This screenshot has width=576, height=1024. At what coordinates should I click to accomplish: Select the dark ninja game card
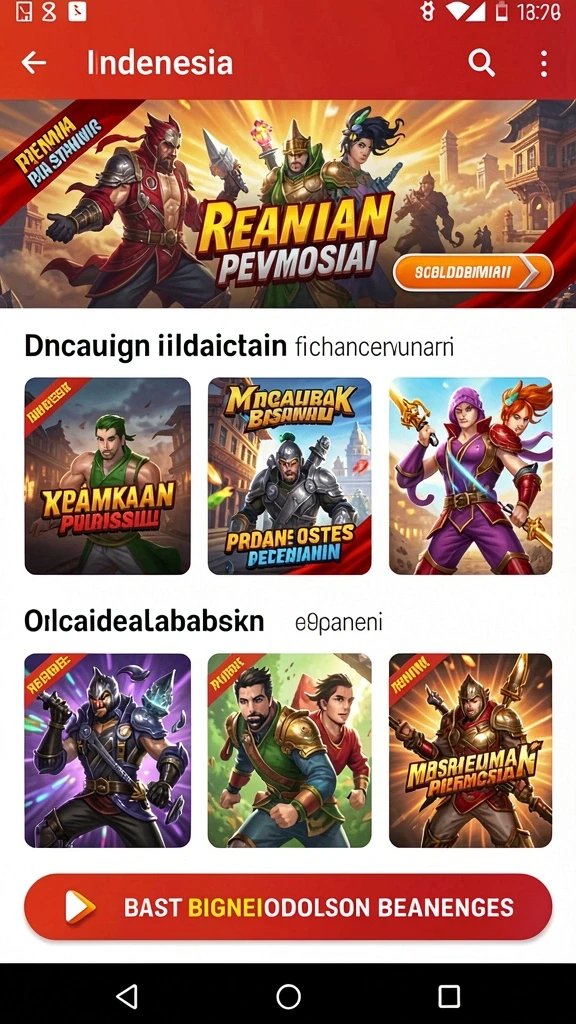click(x=108, y=750)
